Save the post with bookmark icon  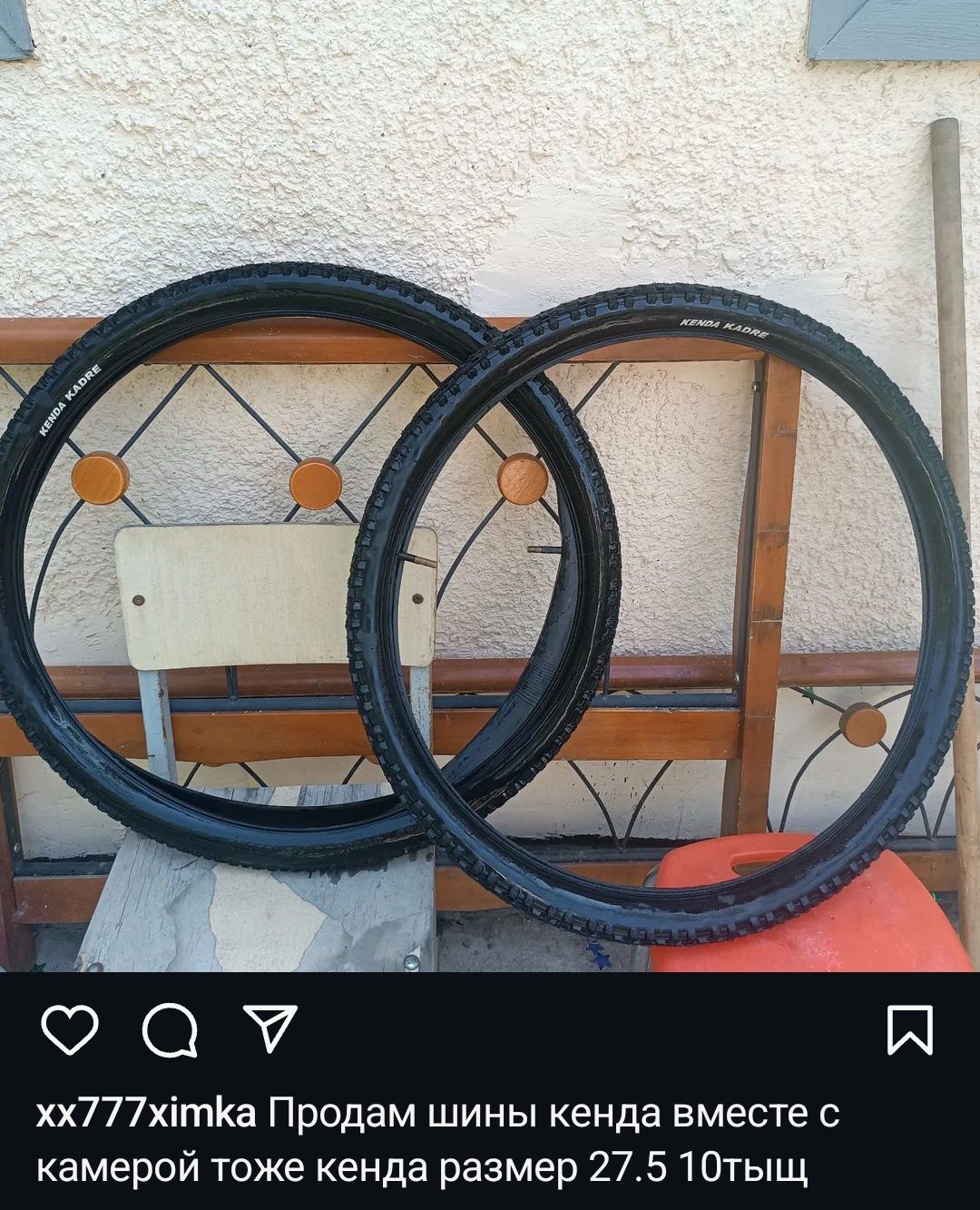click(x=909, y=1031)
